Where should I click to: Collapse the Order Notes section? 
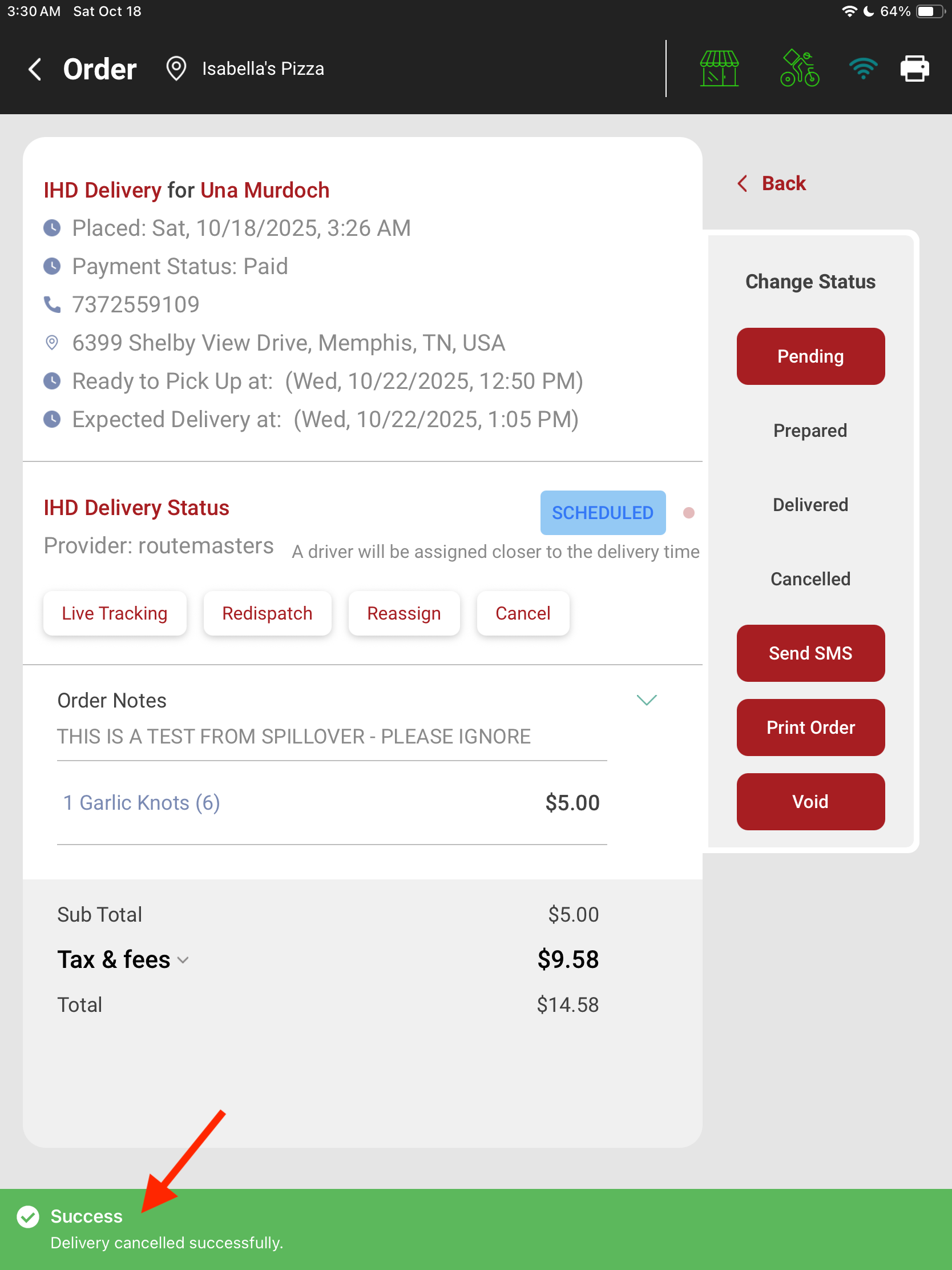[646, 700]
